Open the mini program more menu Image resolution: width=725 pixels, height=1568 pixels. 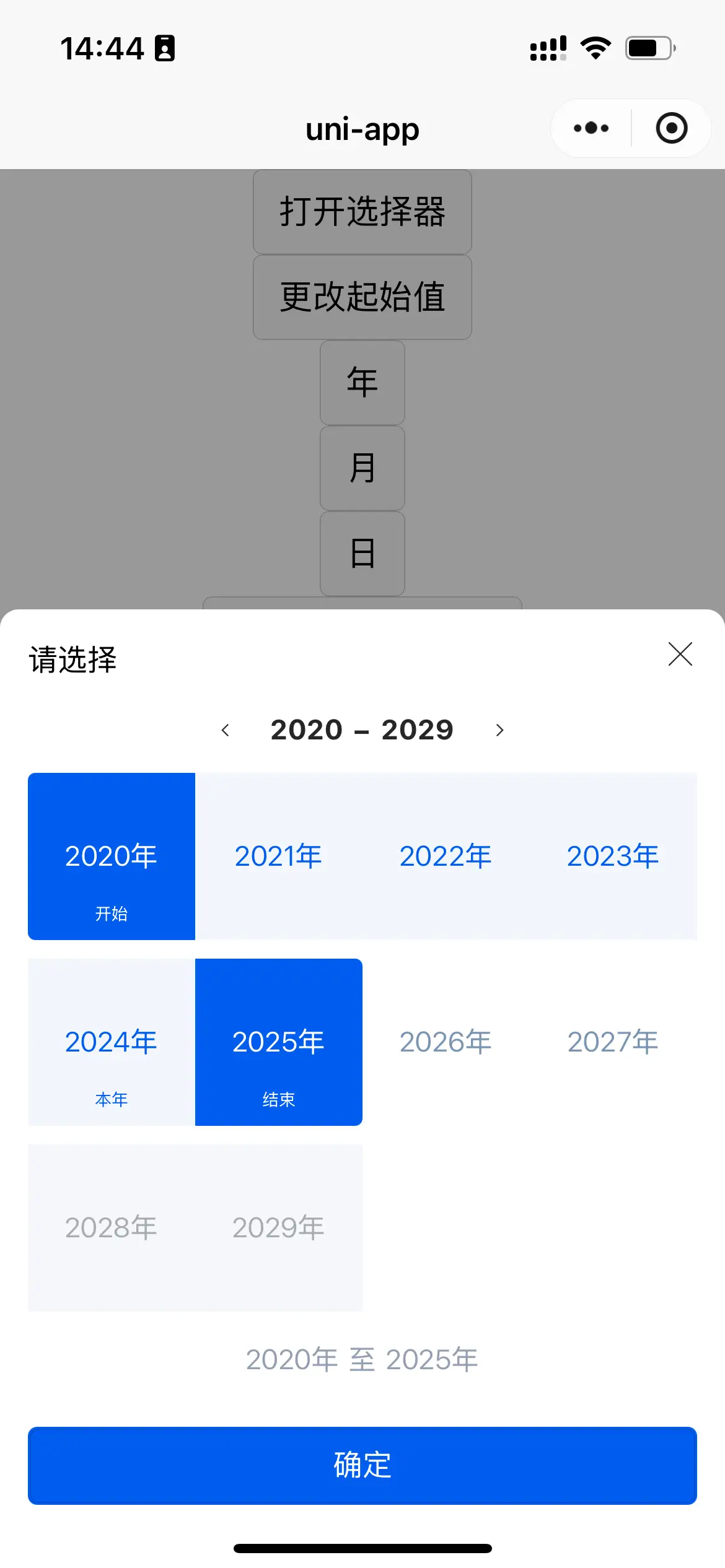[591, 128]
